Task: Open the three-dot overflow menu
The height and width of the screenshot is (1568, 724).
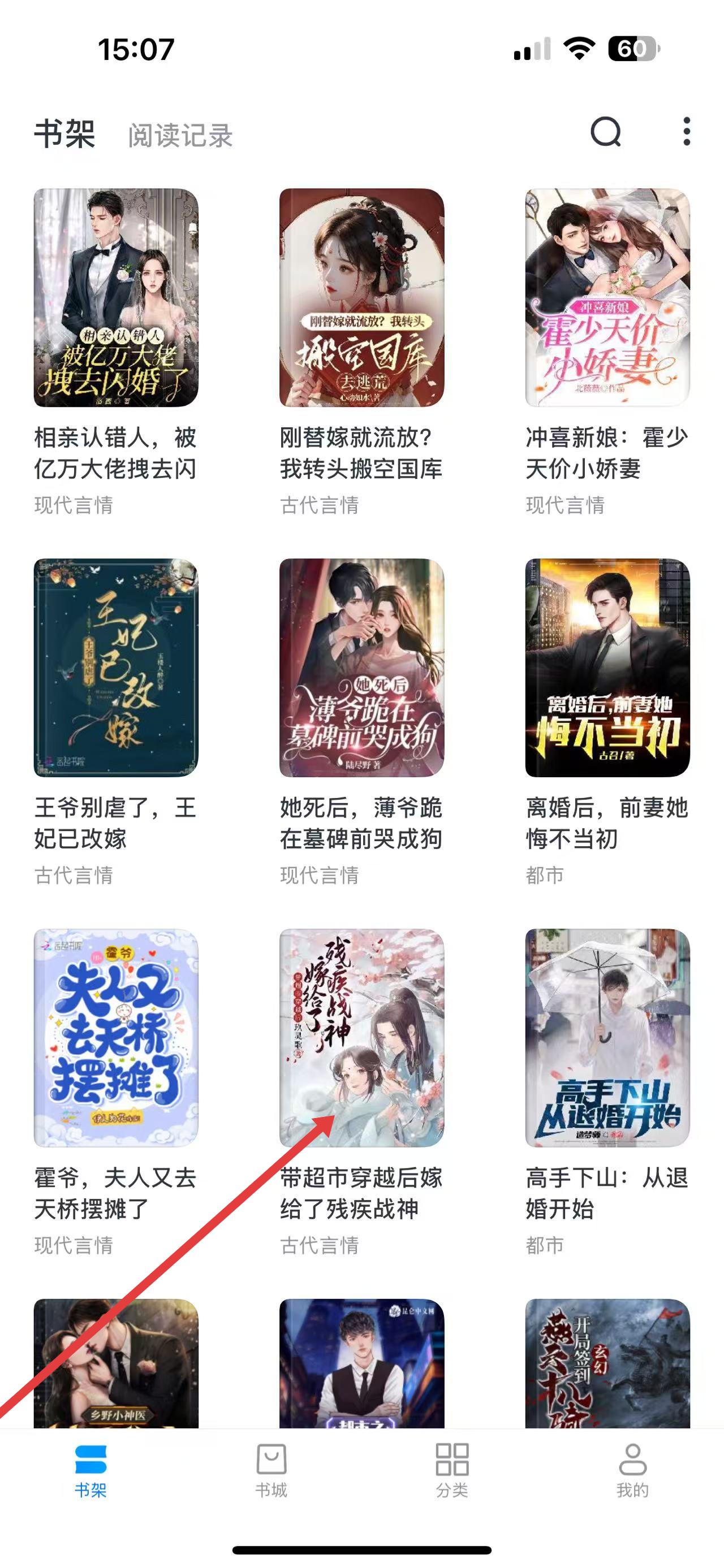Action: click(x=686, y=132)
